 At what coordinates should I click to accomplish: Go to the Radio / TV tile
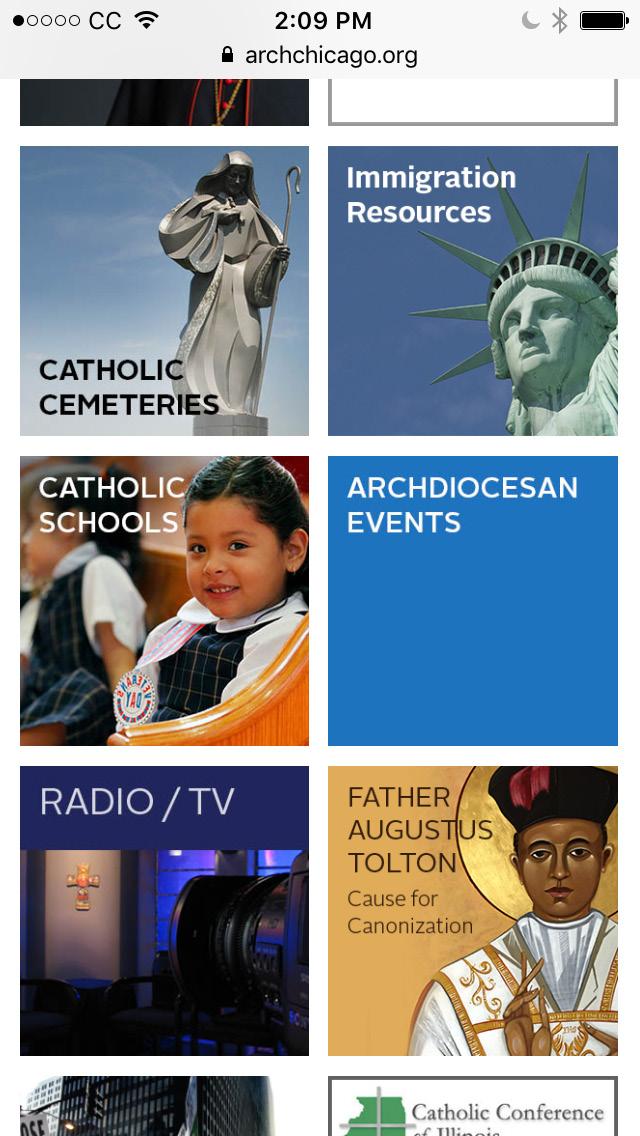(x=164, y=911)
